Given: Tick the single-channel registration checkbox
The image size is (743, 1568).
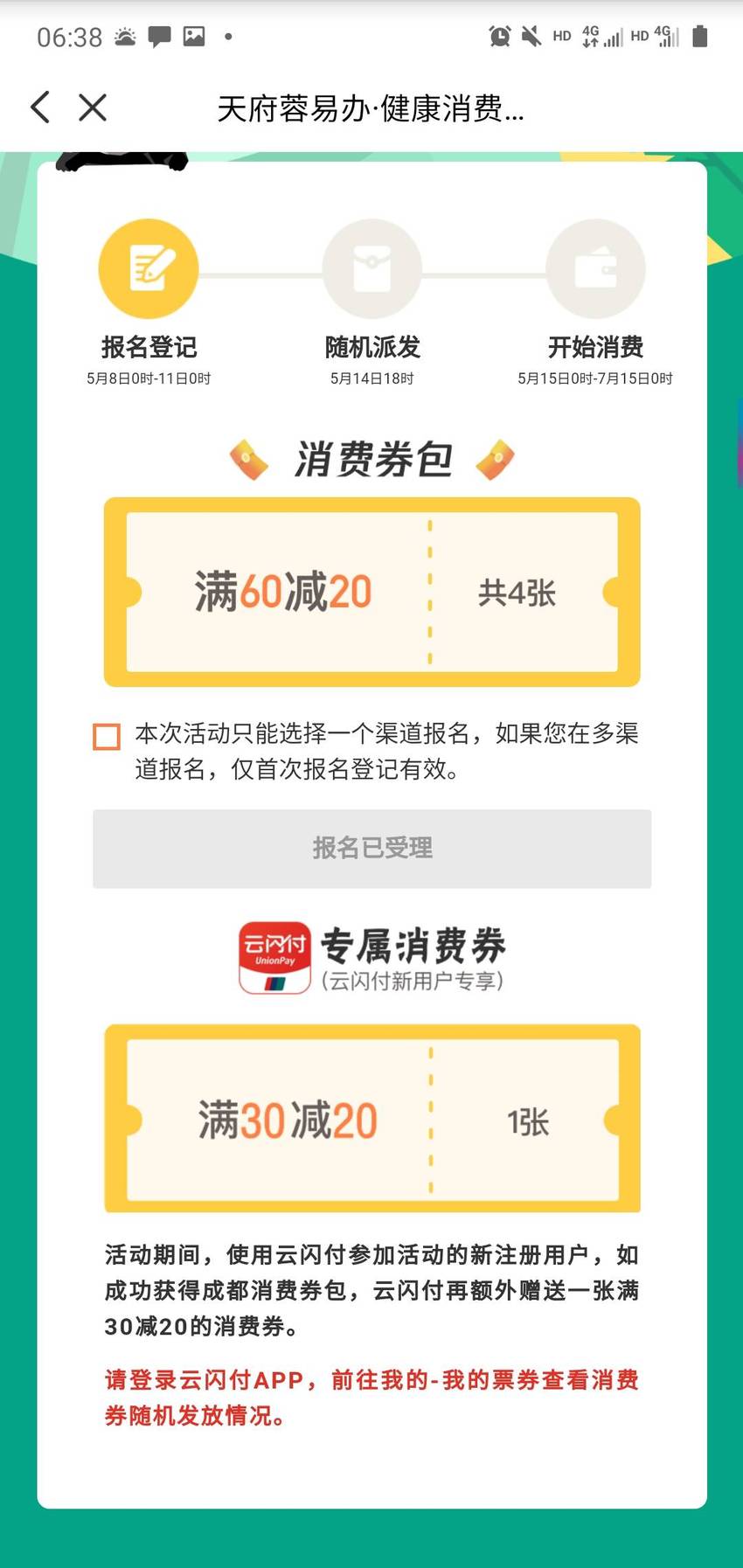Looking at the screenshot, I should (107, 736).
